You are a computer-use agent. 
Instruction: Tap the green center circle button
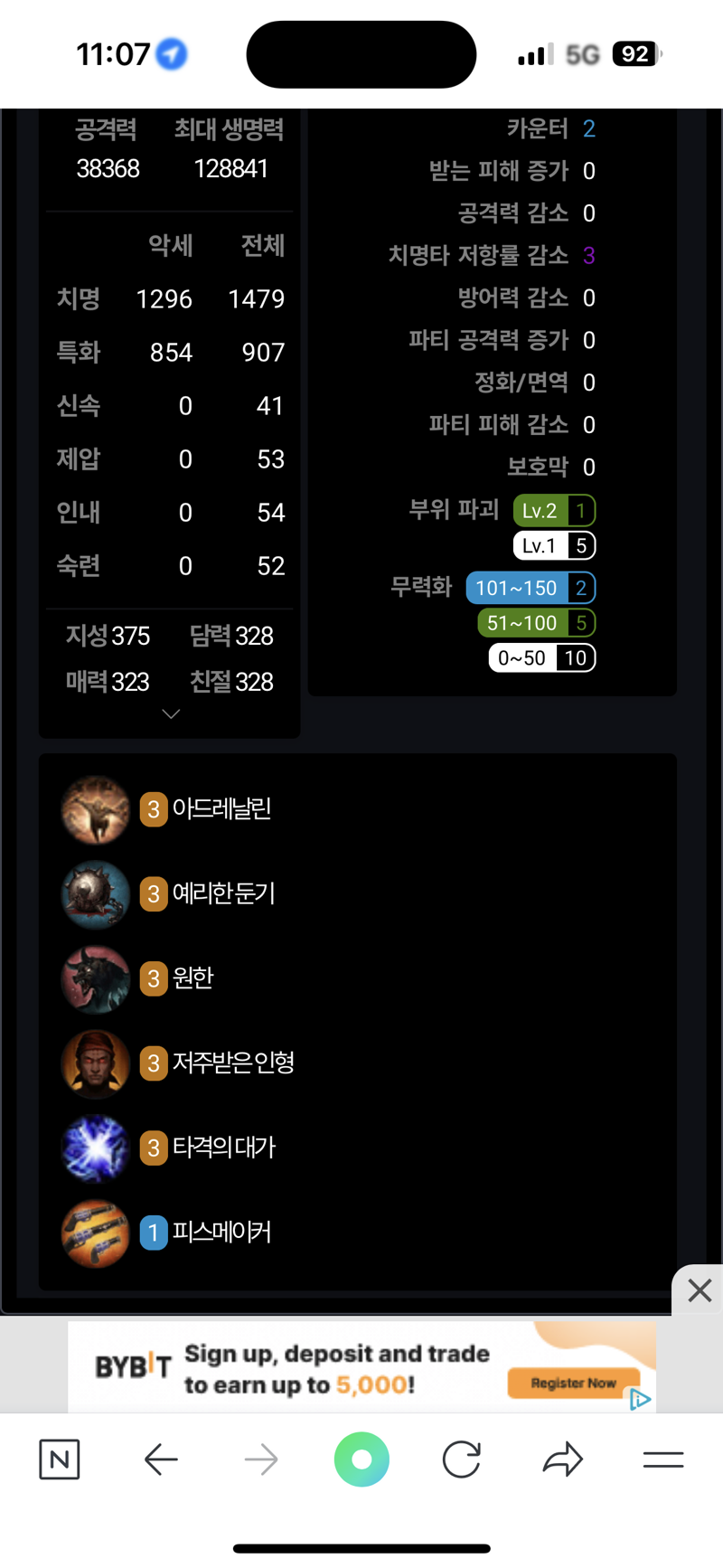[x=361, y=1459]
